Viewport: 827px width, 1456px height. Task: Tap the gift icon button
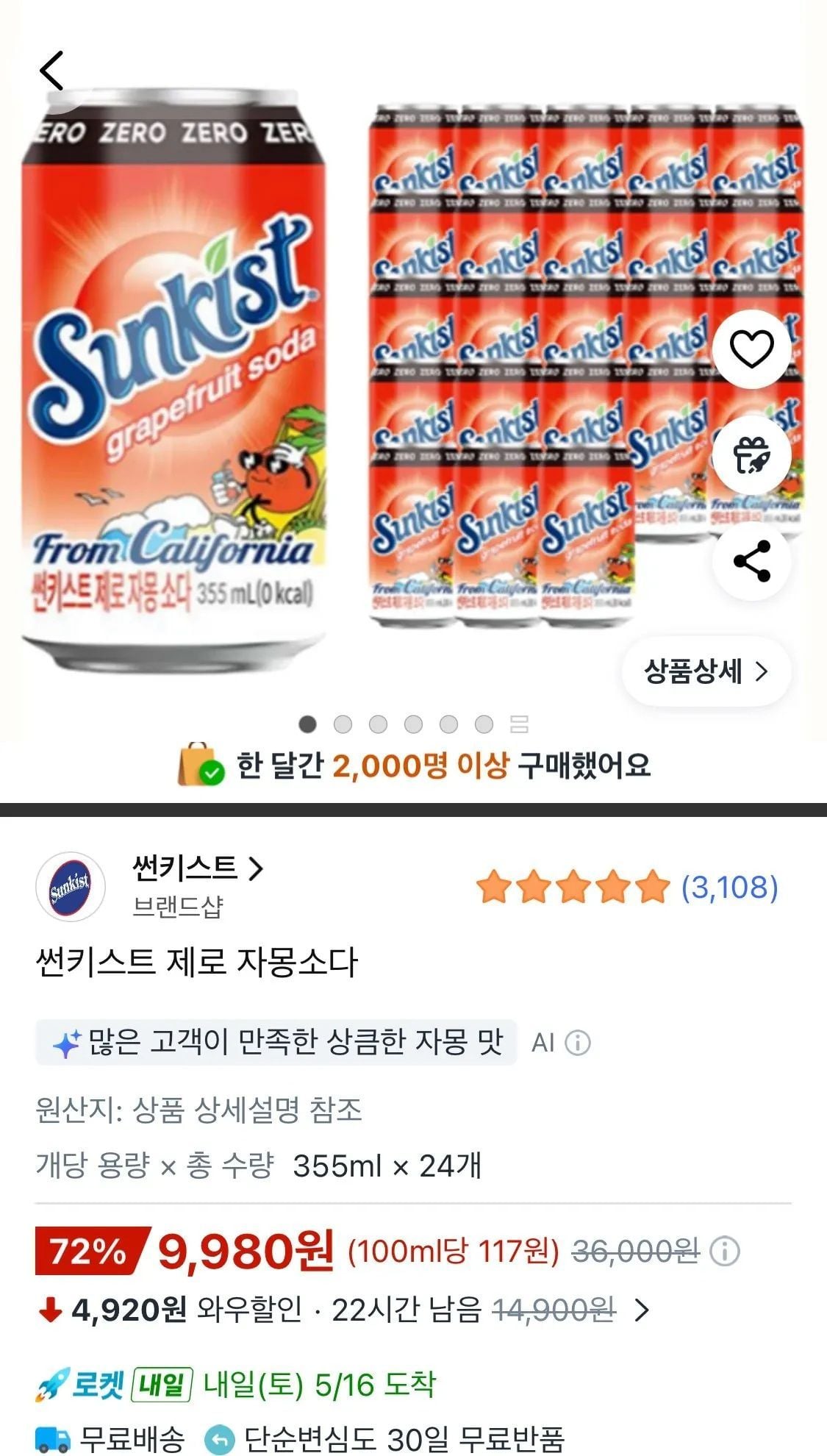(751, 454)
